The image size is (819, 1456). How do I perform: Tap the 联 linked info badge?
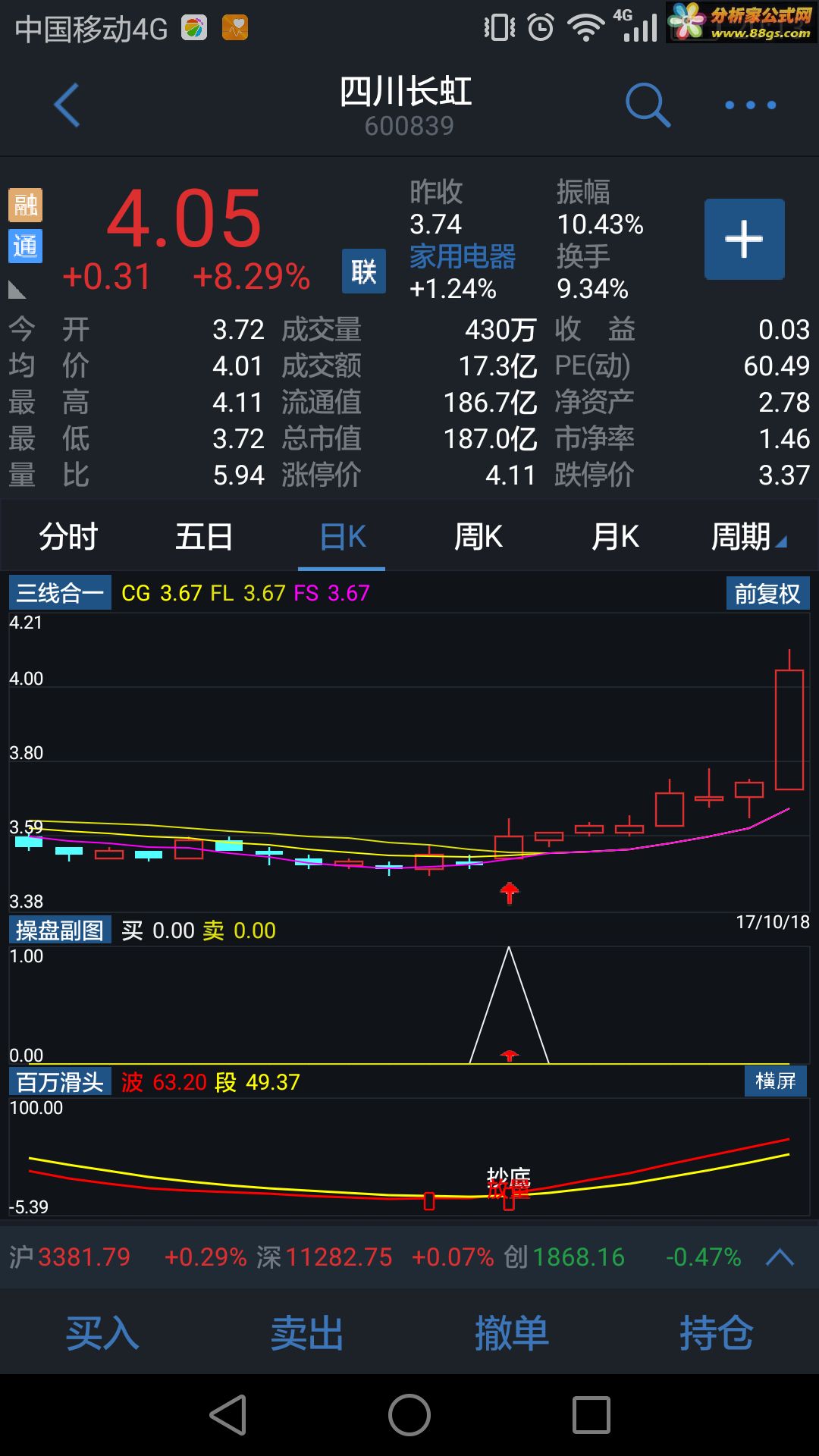pos(363,271)
